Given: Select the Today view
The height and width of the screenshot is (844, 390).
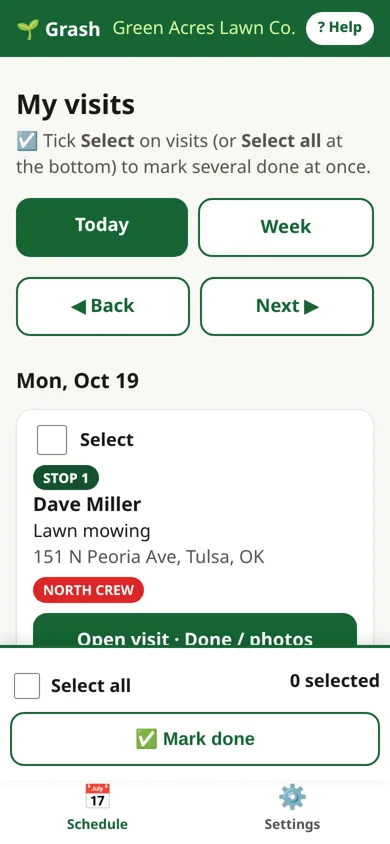Looking at the screenshot, I should tap(102, 227).
